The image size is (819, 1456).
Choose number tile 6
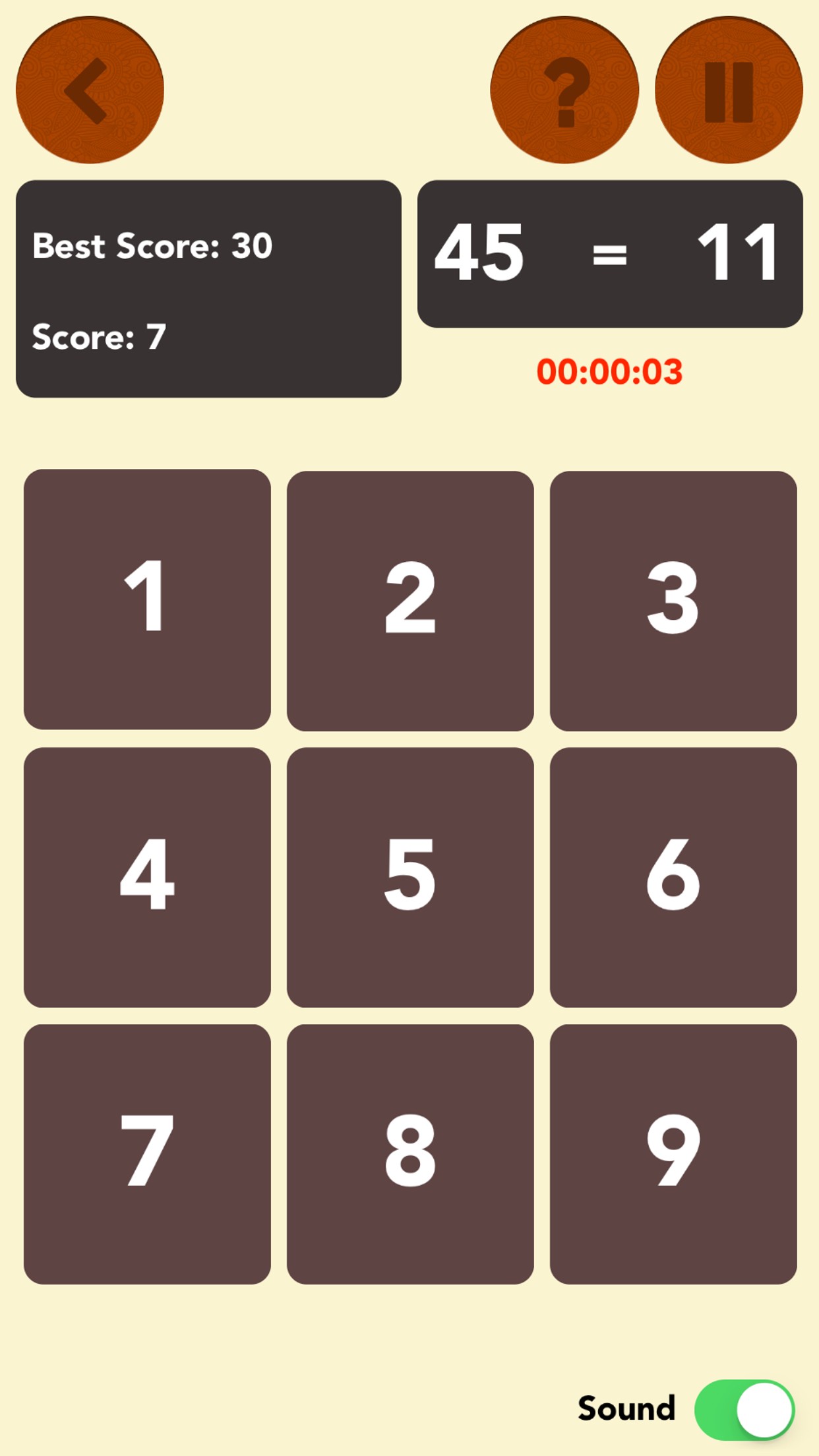[x=673, y=877]
